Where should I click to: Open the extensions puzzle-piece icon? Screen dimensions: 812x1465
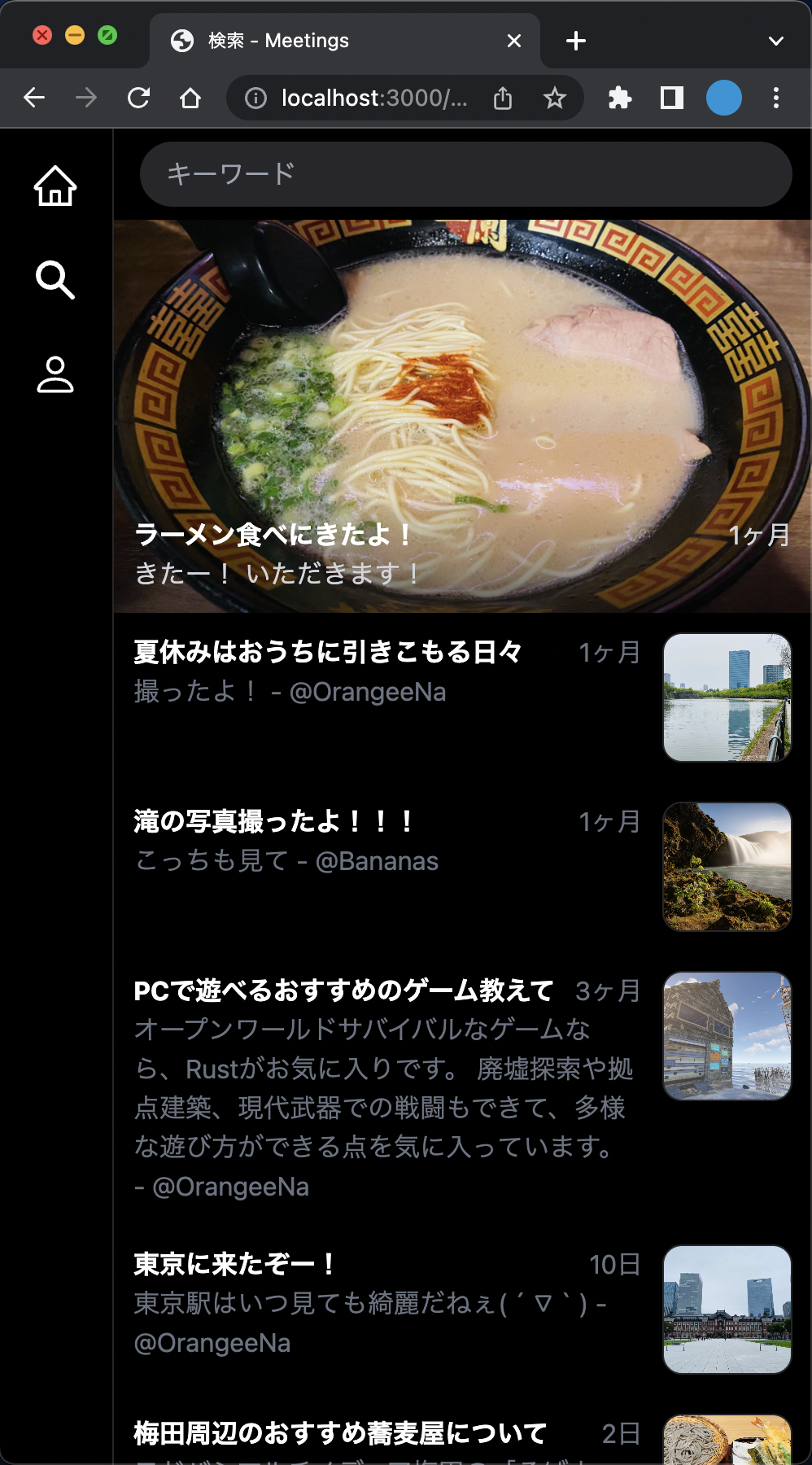[x=618, y=98]
